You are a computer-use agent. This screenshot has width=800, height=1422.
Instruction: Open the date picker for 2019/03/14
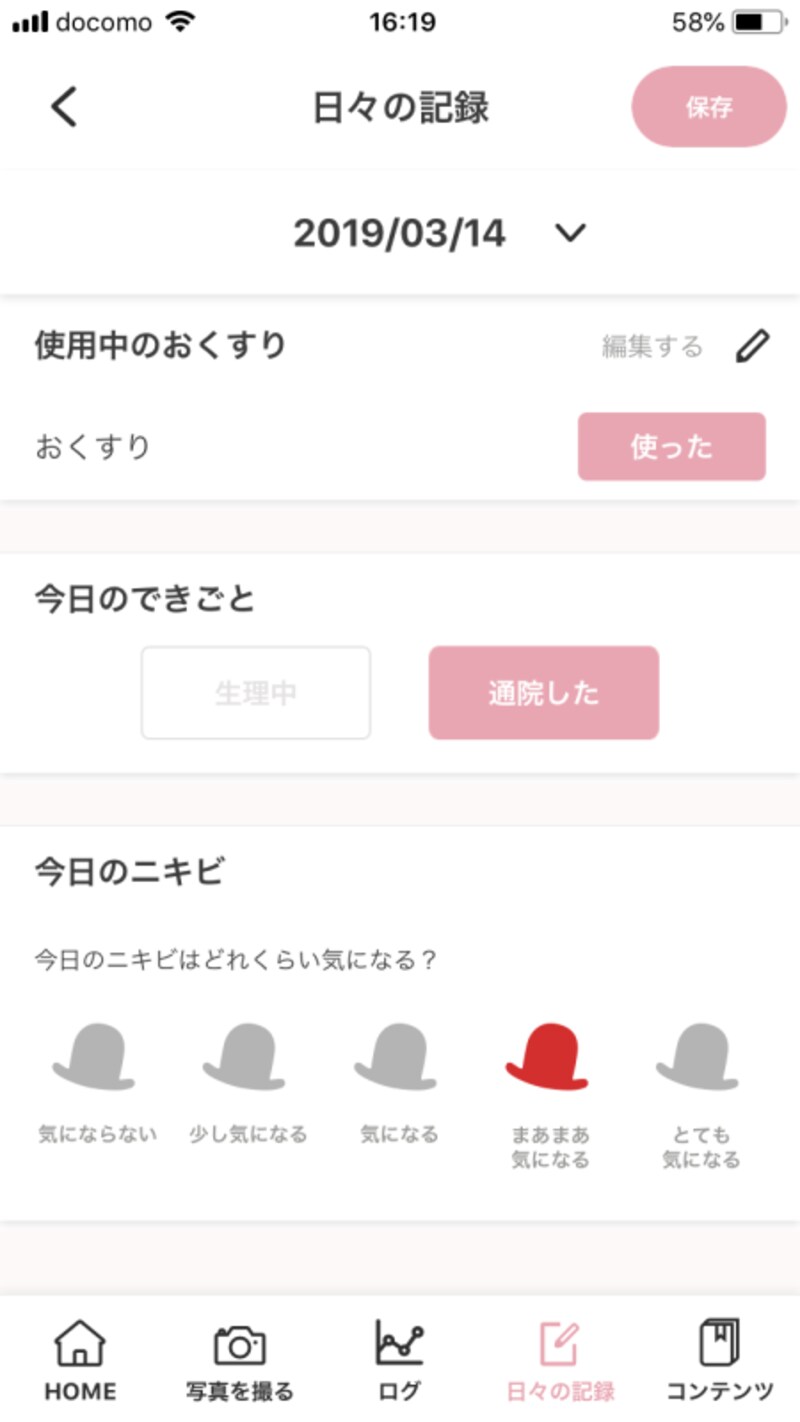pos(400,233)
